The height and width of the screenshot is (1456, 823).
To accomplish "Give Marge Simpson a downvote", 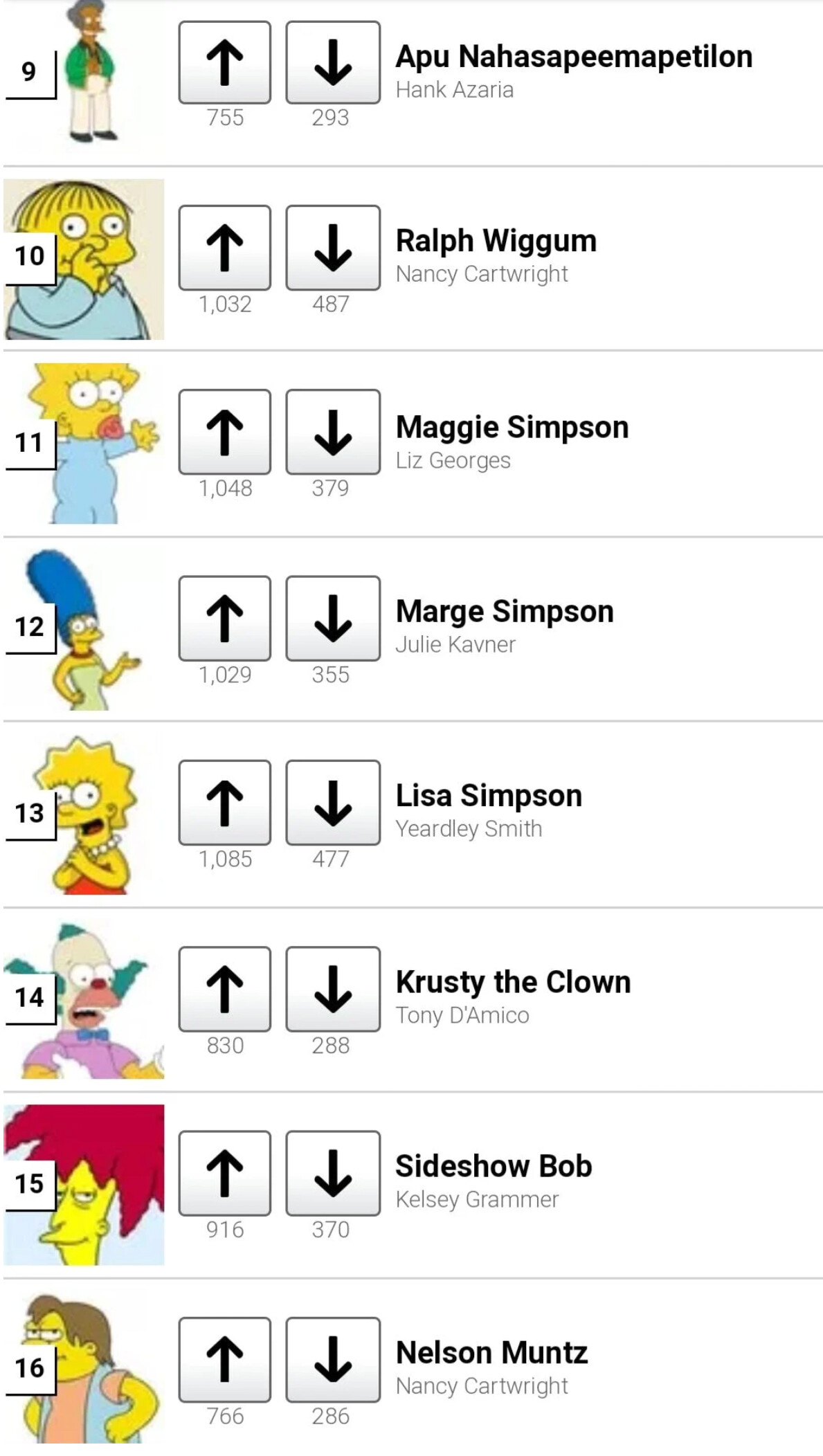I will [x=332, y=618].
